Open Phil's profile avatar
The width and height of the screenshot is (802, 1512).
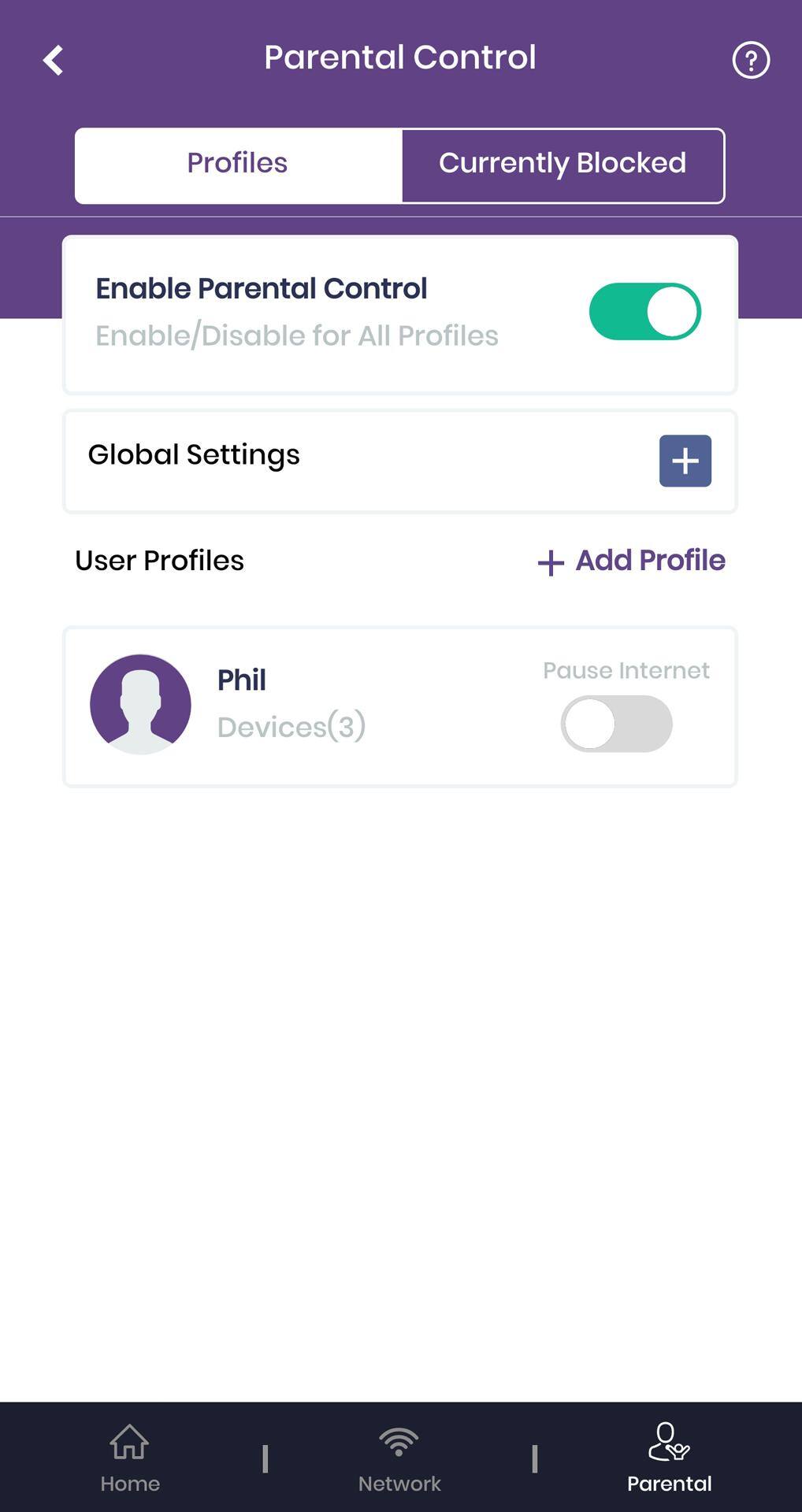139,704
